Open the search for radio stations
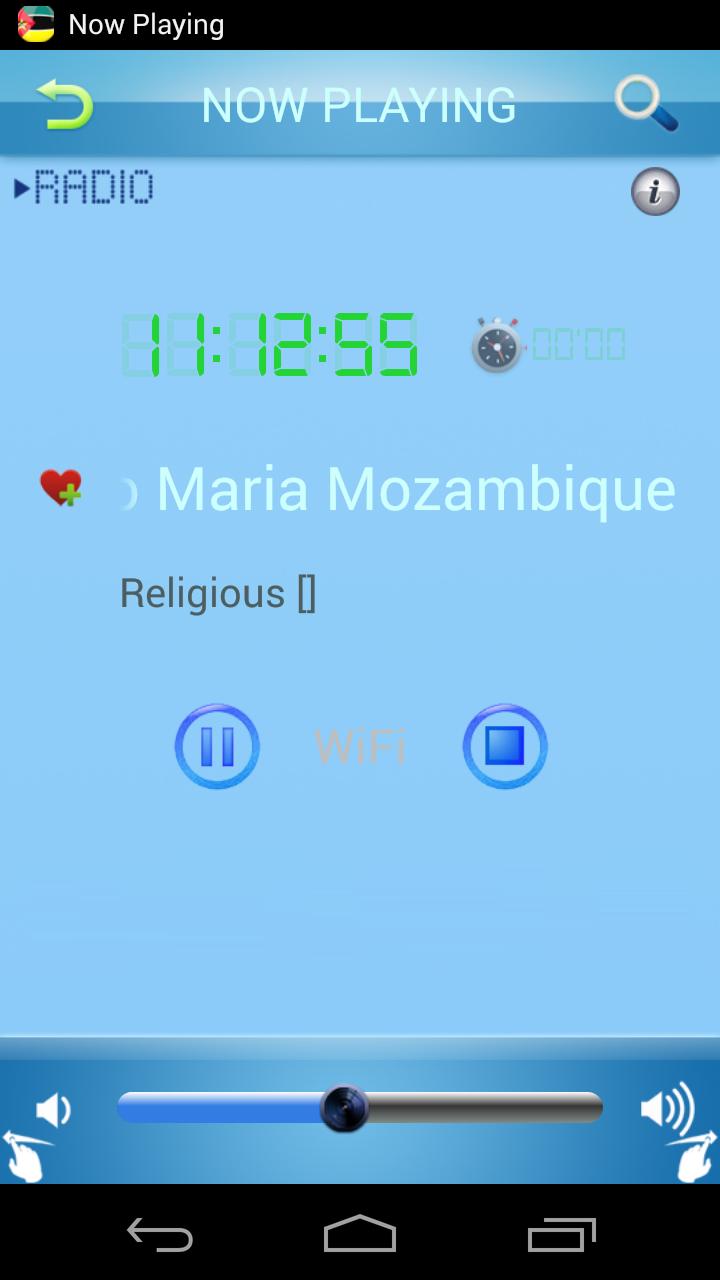The height and width of the screenshot is (1280, 720). (646, 104)
